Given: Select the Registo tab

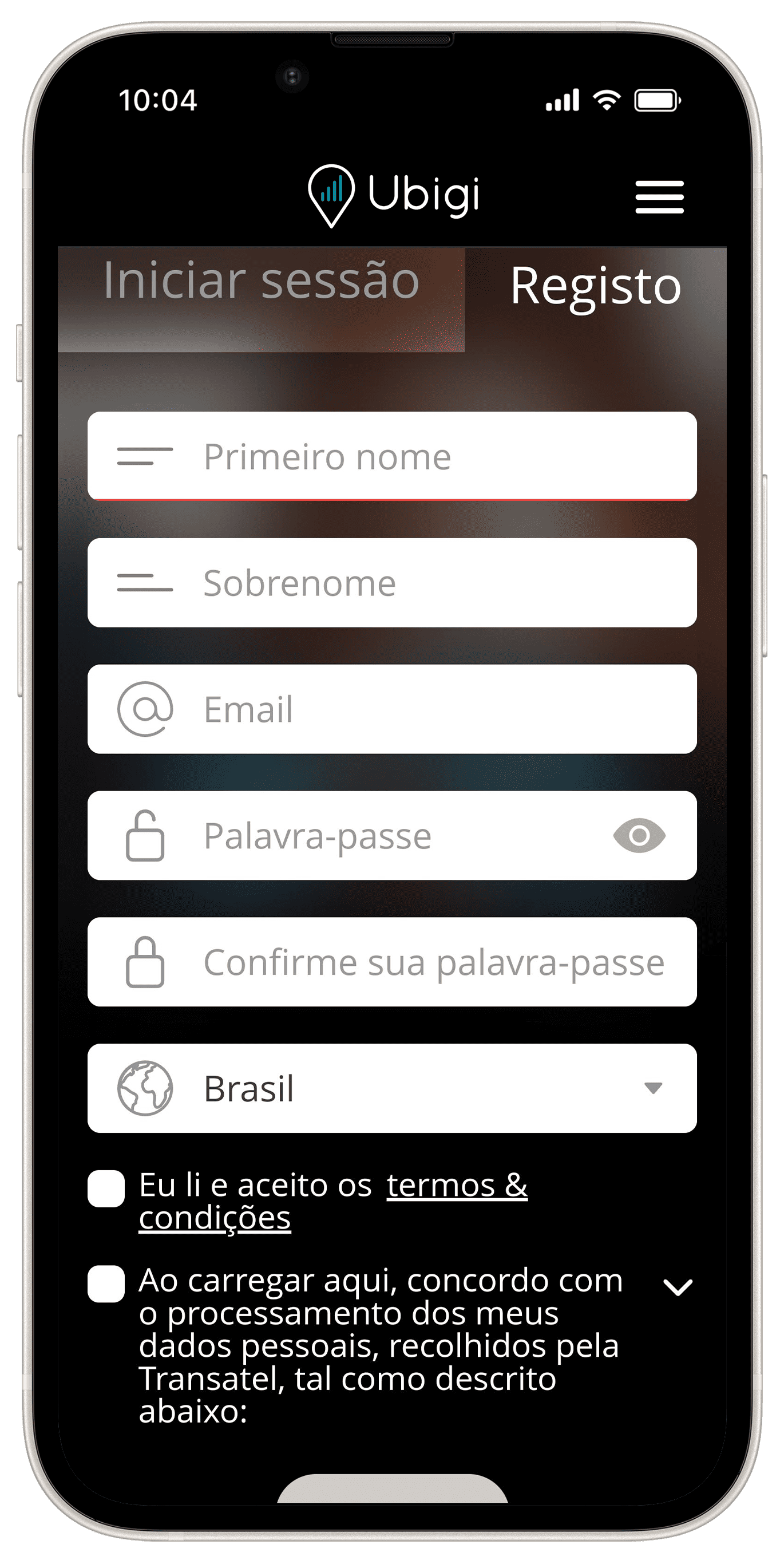Looking at the screenshot, I should click(595, 285).
